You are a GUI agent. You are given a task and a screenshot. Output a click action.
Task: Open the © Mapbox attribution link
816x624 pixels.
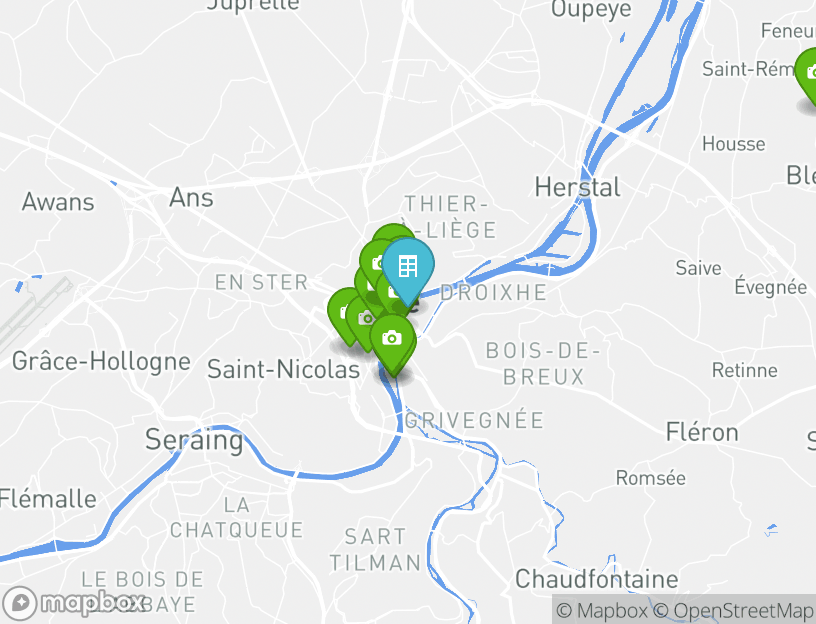[603, 610]
